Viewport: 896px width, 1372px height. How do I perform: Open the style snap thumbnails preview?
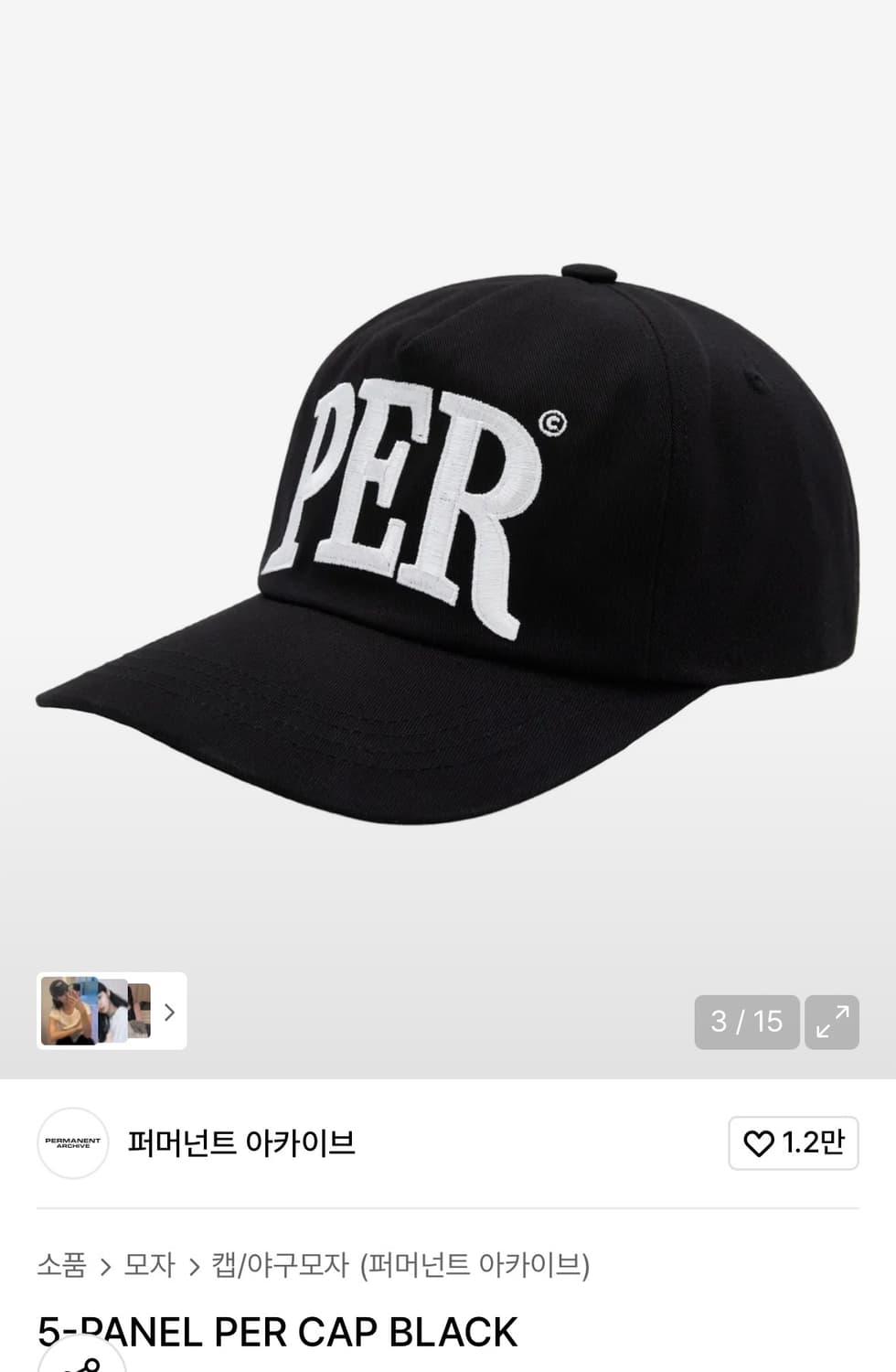[x=111, y=1011]
